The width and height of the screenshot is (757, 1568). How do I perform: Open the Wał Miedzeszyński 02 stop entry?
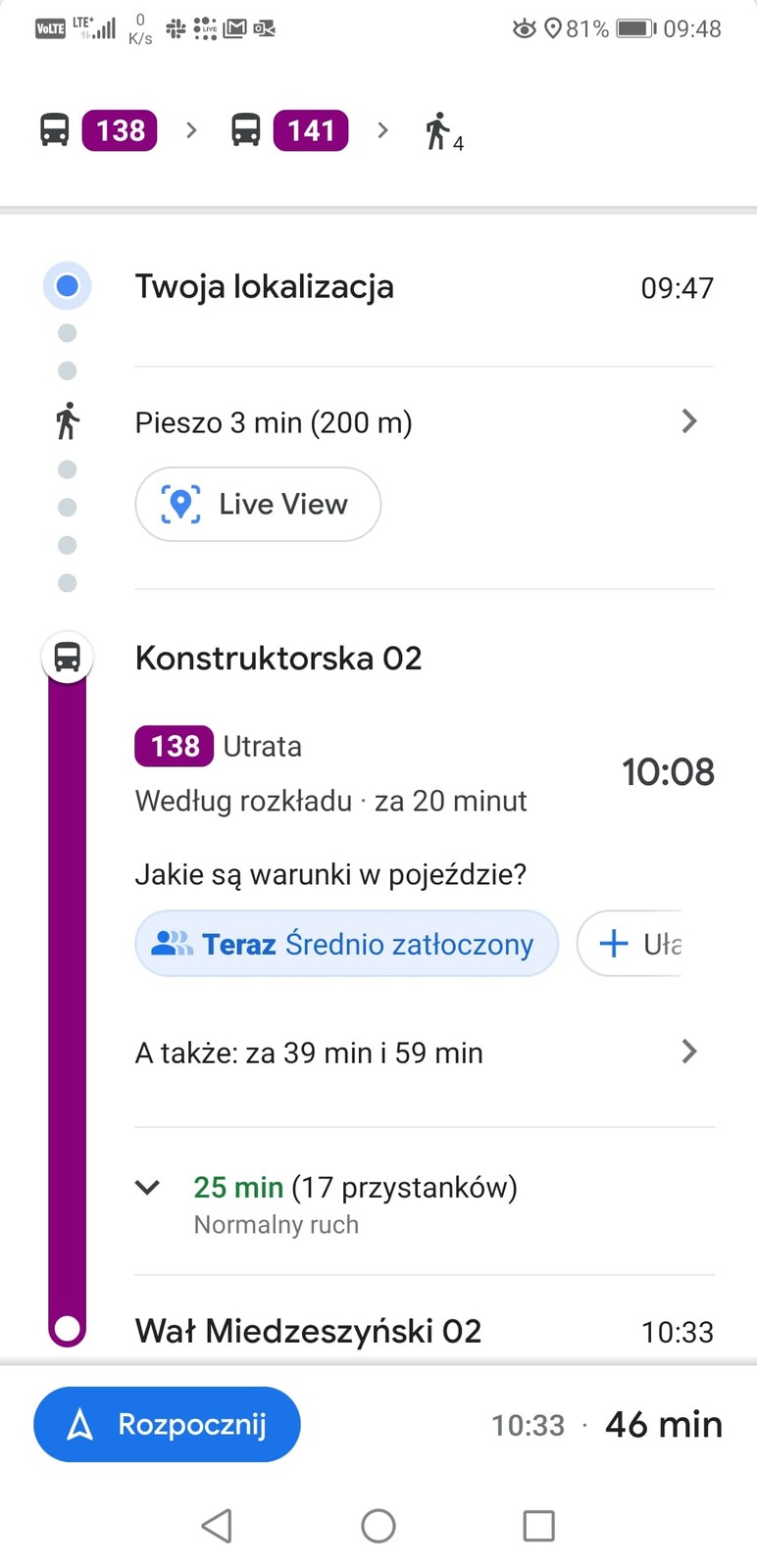click(308, 1331)
